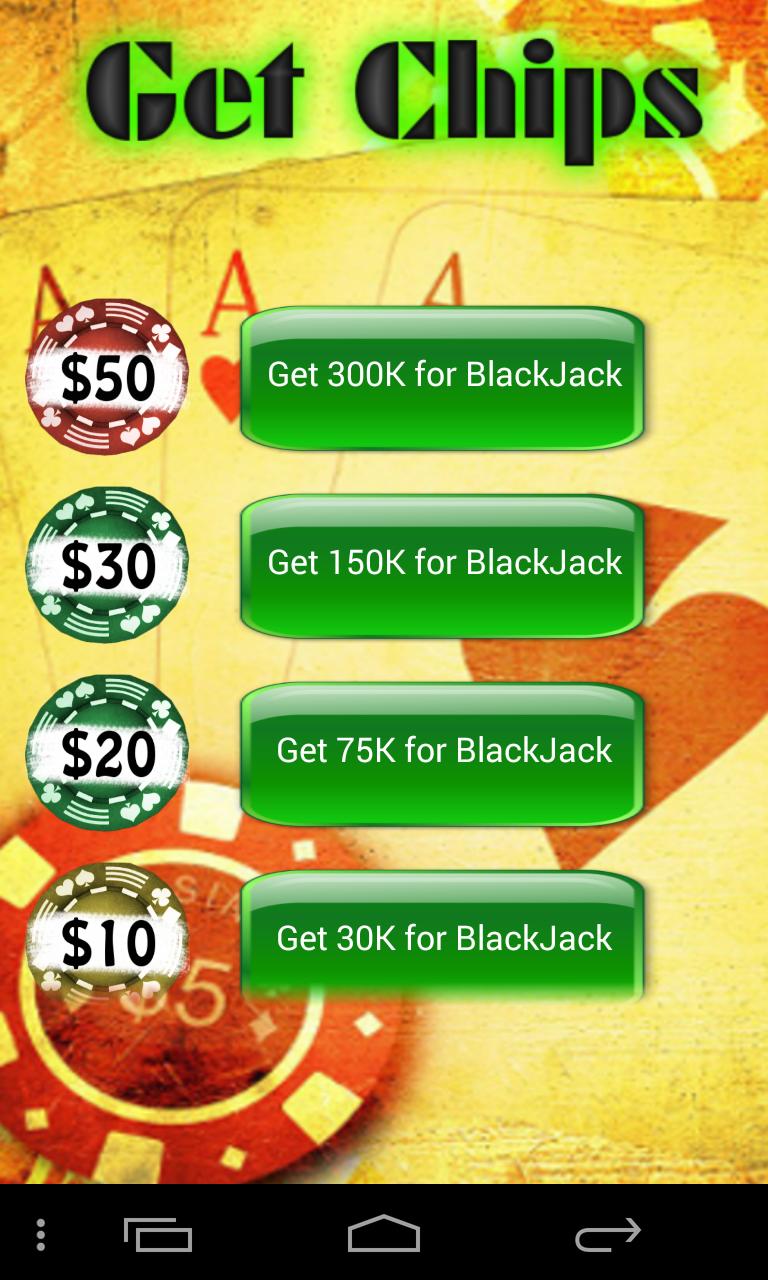Viewport: 768px width, 1280px height.
Task: Choose the gold $10 poker chip
Action: point(106,938)
